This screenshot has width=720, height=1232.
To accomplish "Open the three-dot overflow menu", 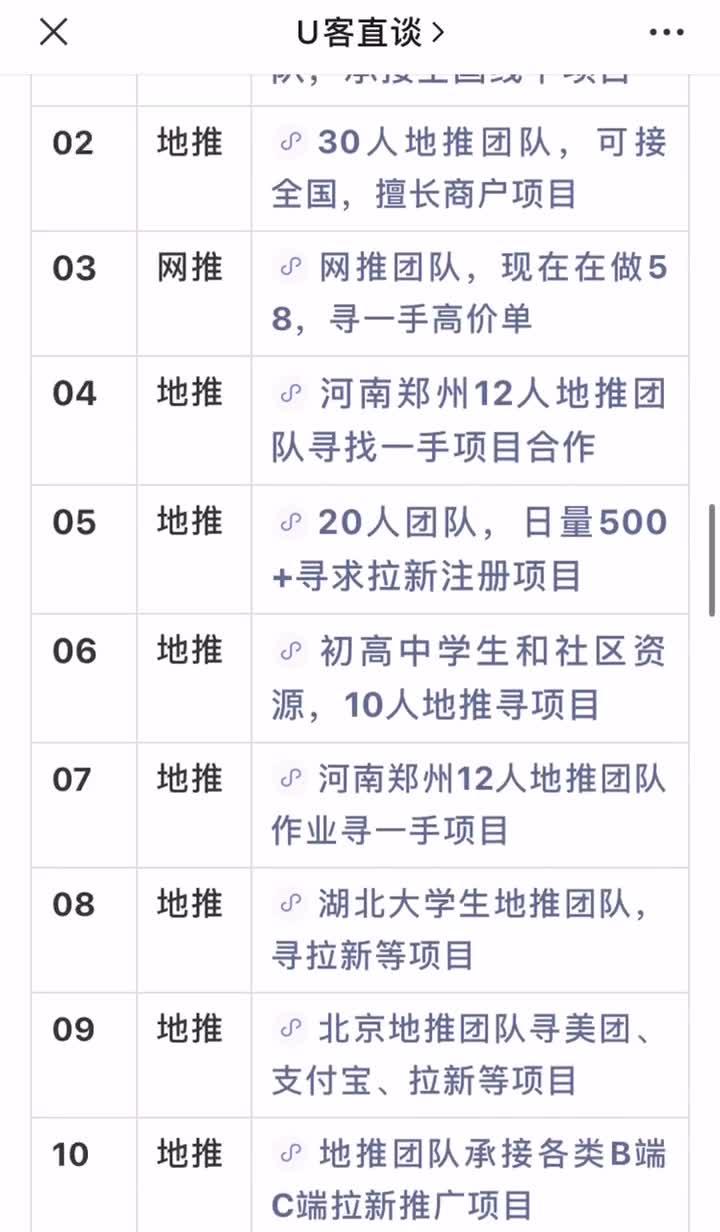I will pyautogui.click(x=666, y=33).
